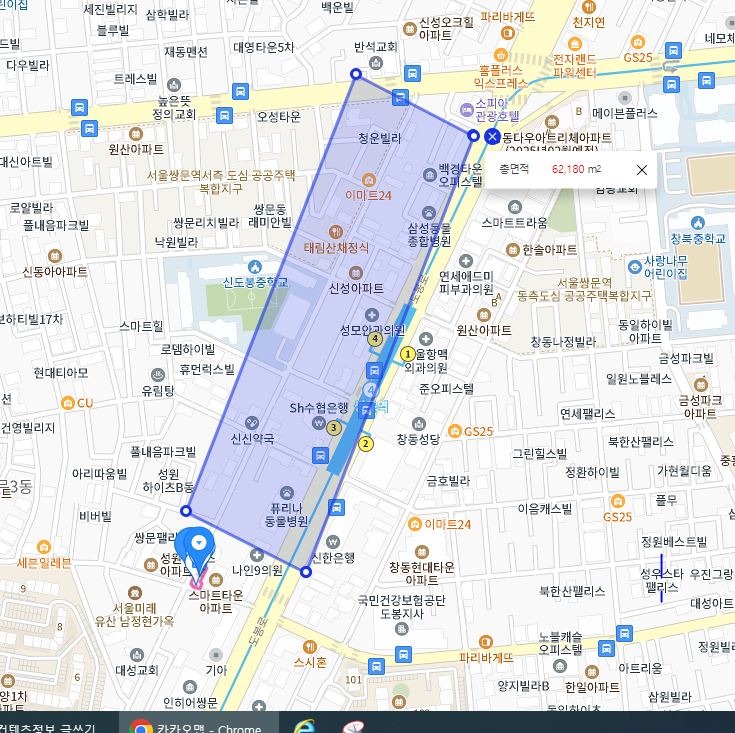The width and height of the screenshot is (735, 733).
Task: Open the 창동성당 church marker
Action: [x=404, y=421]
